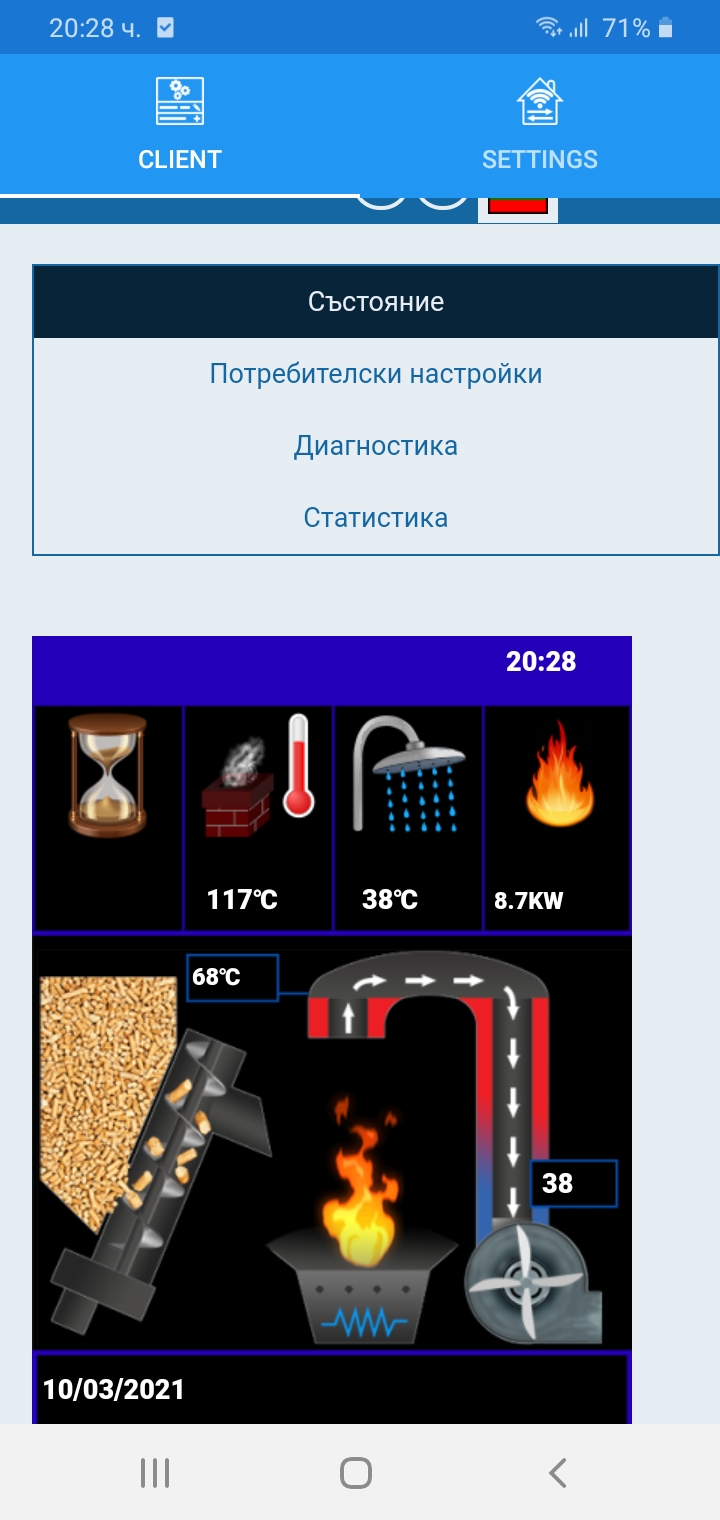Switch to the SETTINGS tab

(540, 125)
